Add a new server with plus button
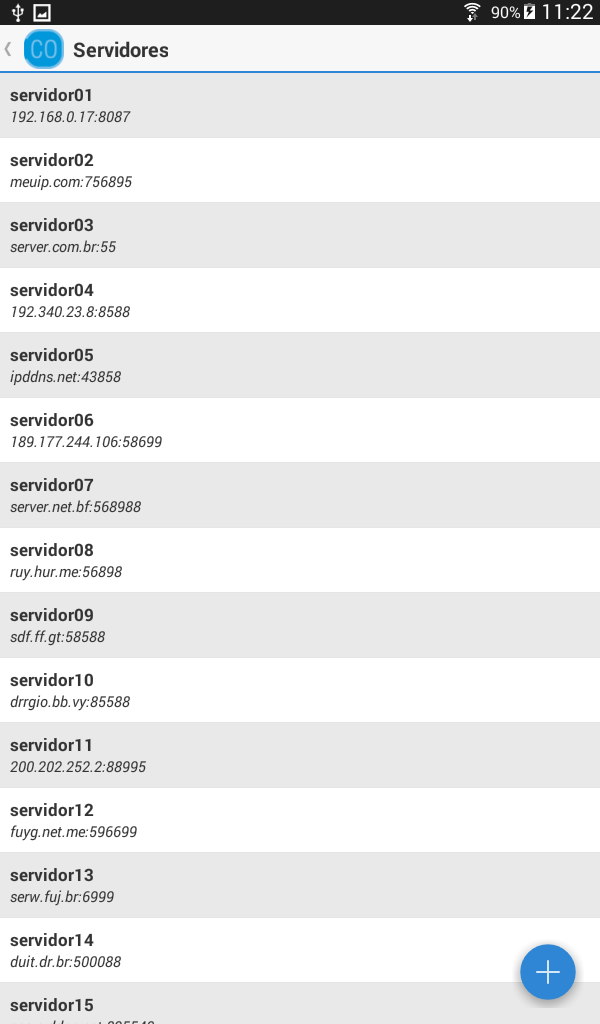 click(x=548, y=972)
